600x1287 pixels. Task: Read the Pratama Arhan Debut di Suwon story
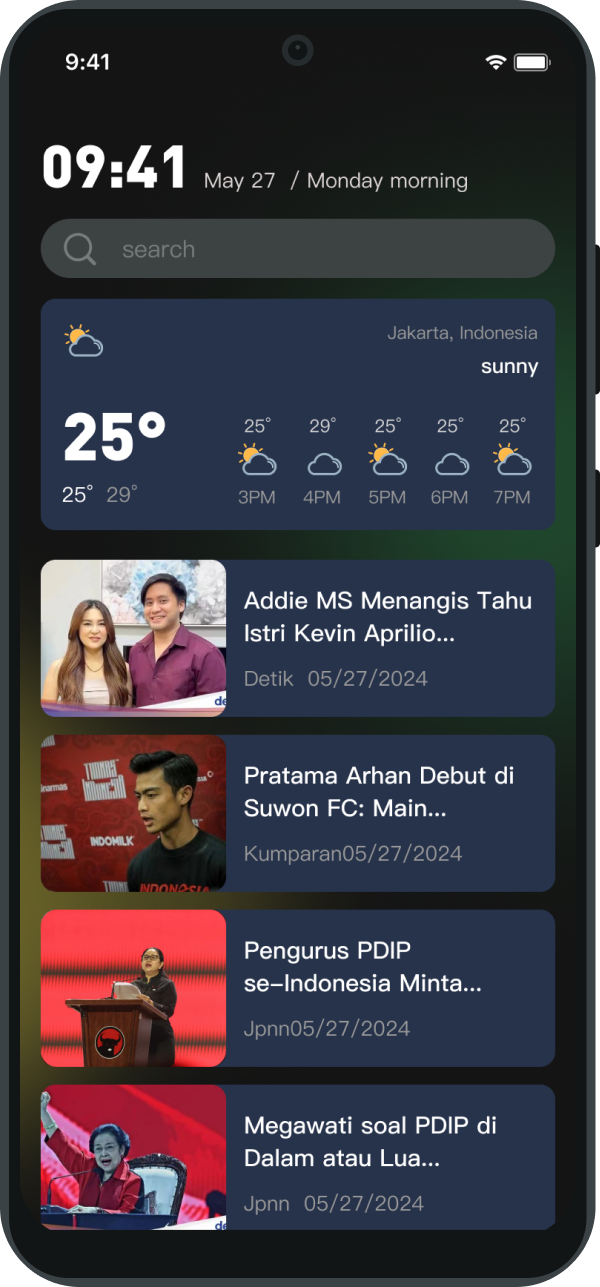[x=298, y=813]
